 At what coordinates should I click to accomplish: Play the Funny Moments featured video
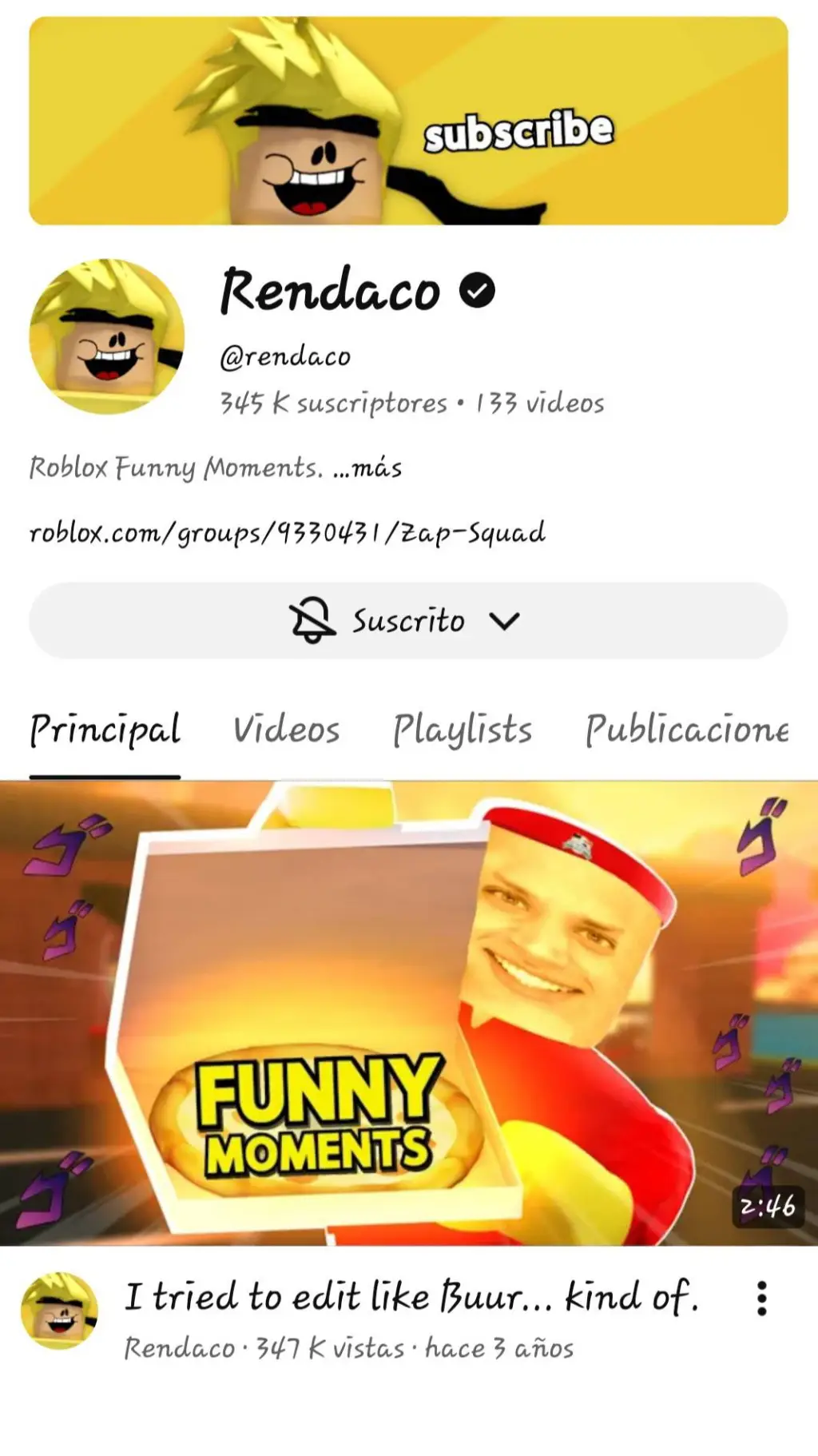tap(408, 1012)
